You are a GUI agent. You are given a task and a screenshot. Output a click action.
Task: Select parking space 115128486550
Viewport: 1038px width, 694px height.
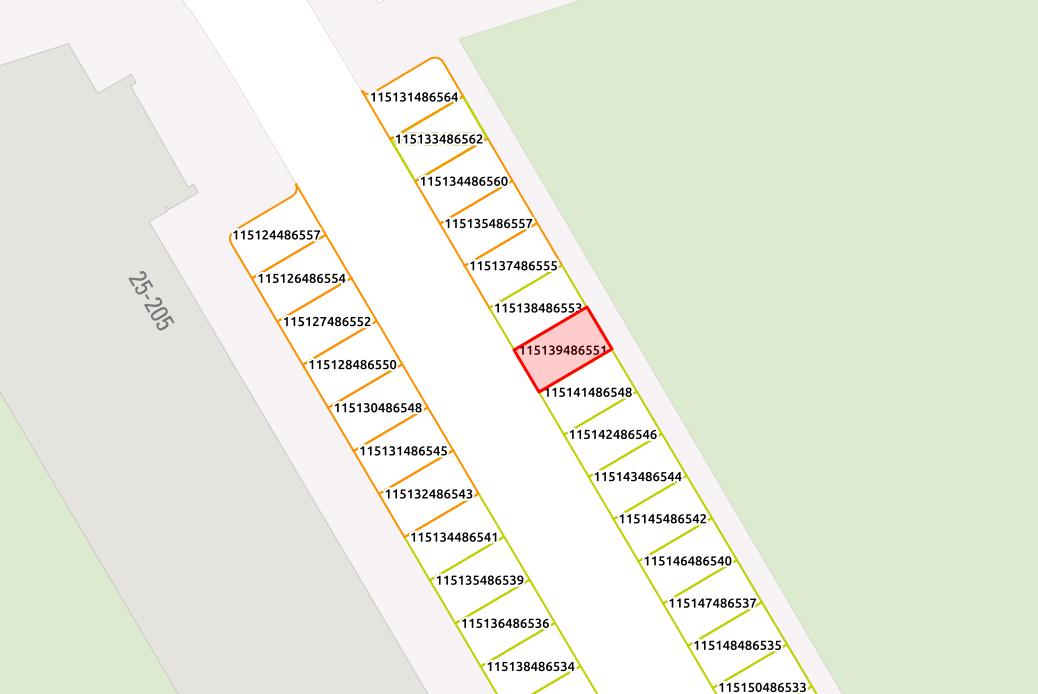[352, 364]
